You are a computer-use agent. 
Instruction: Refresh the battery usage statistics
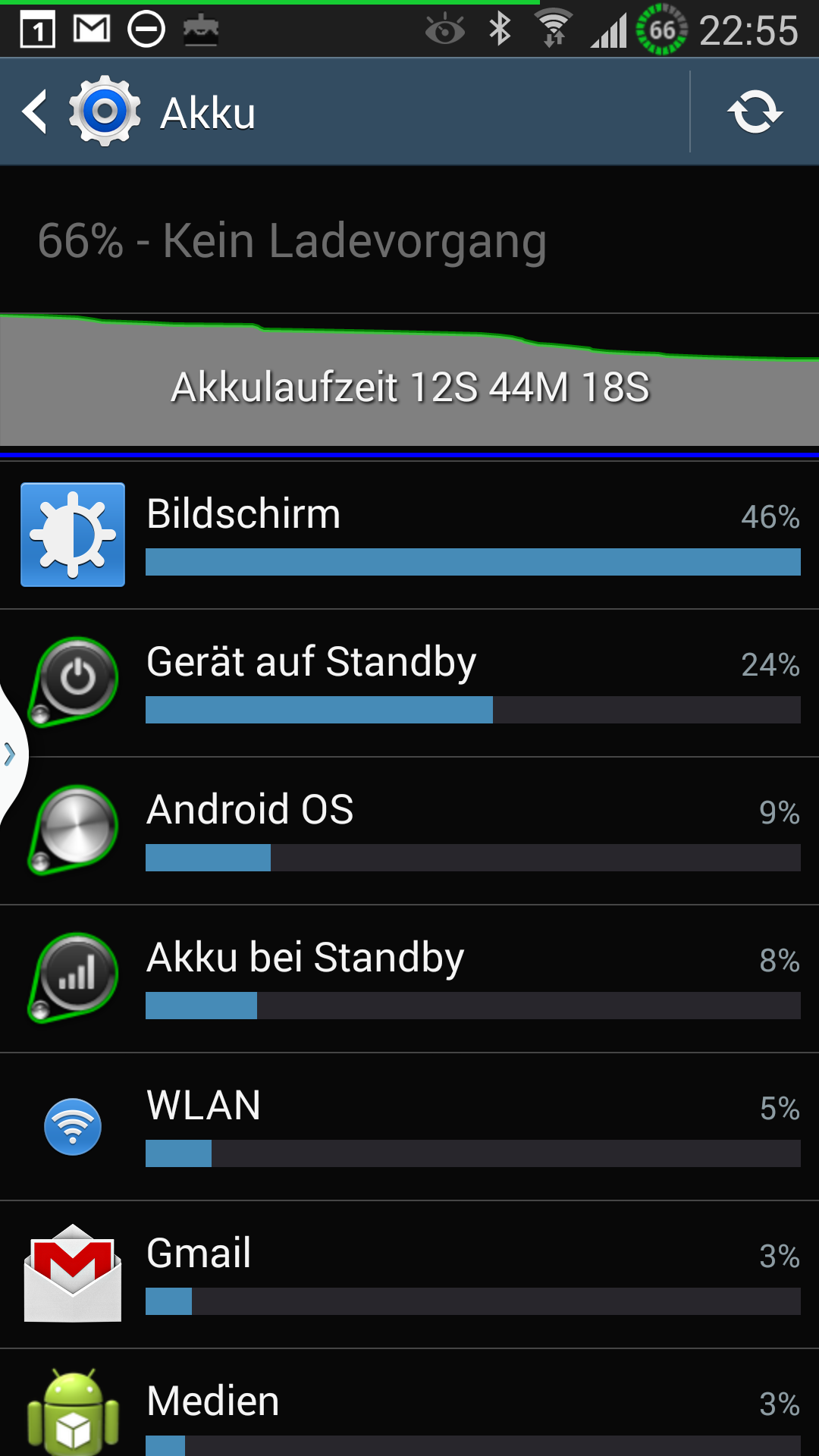(755, 112)
